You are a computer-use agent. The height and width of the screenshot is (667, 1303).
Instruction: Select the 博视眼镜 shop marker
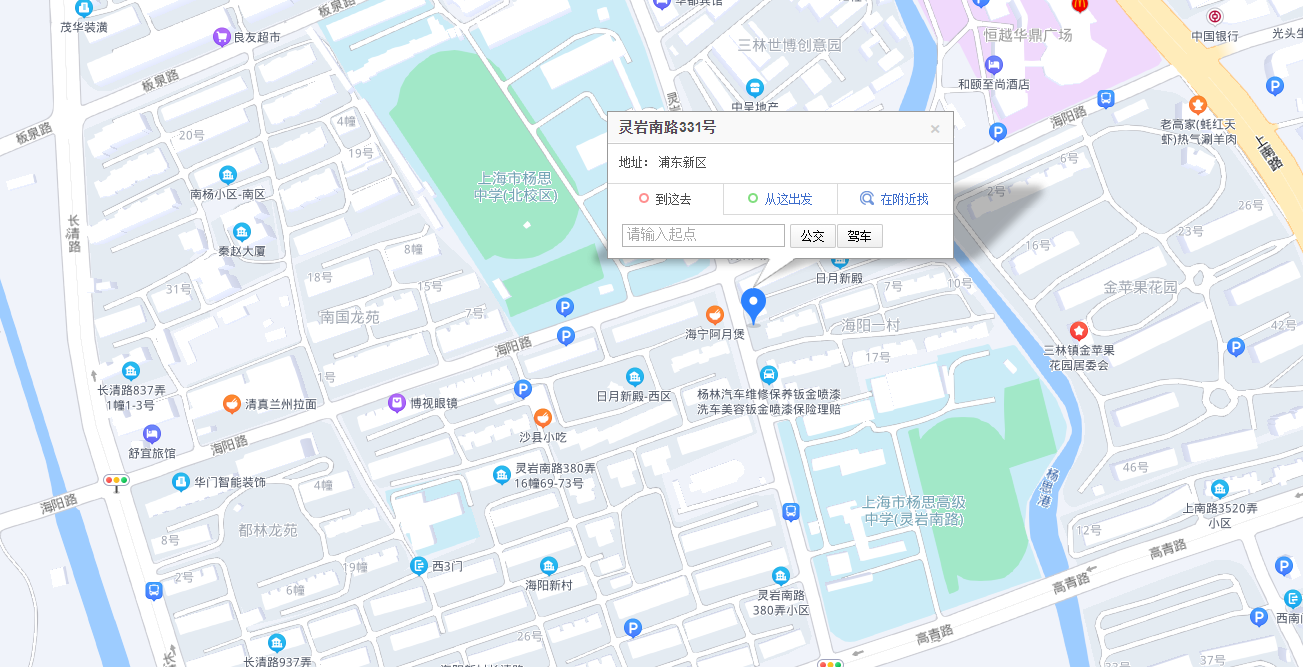[x=397, y=403]
